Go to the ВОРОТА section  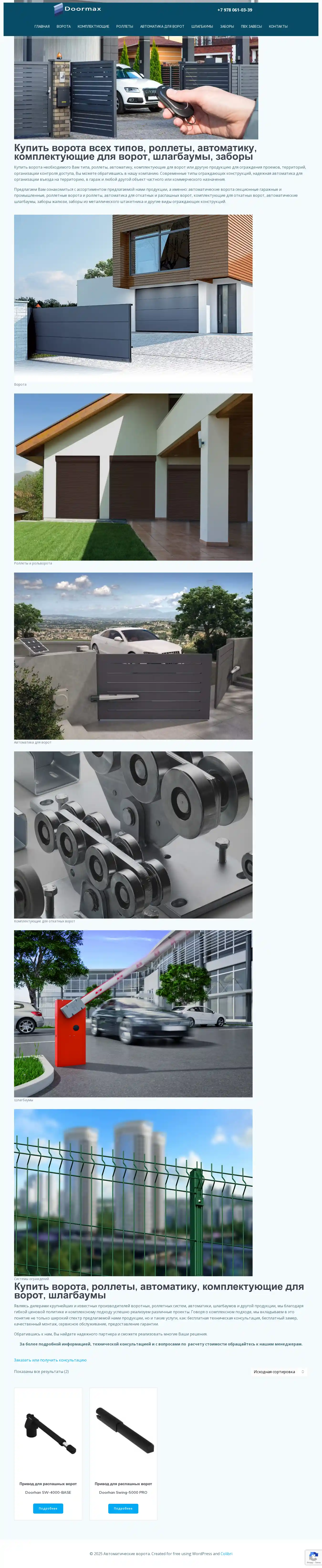click(x=64, y=27)
